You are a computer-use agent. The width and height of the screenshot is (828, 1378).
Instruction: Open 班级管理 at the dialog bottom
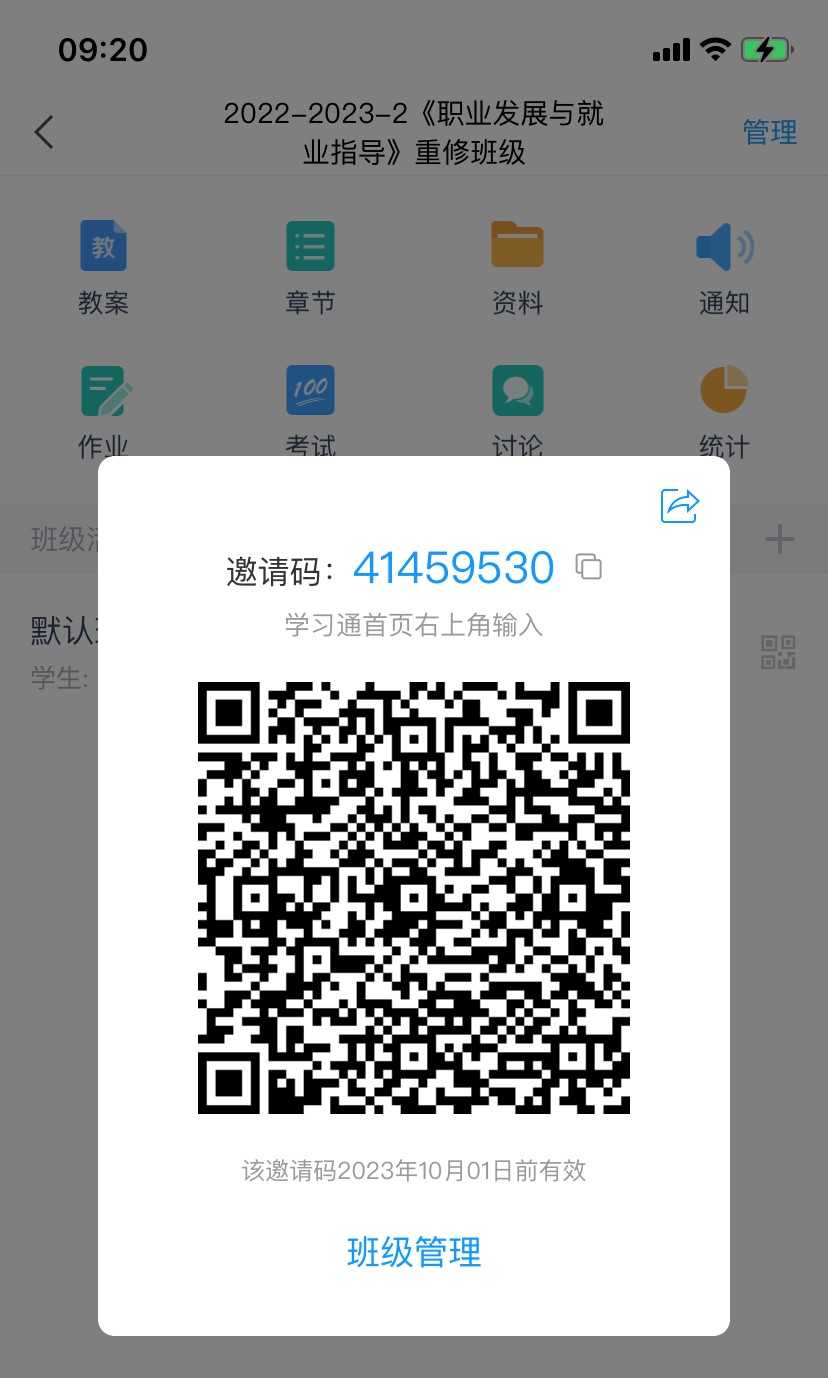(x=414, y=1251)
